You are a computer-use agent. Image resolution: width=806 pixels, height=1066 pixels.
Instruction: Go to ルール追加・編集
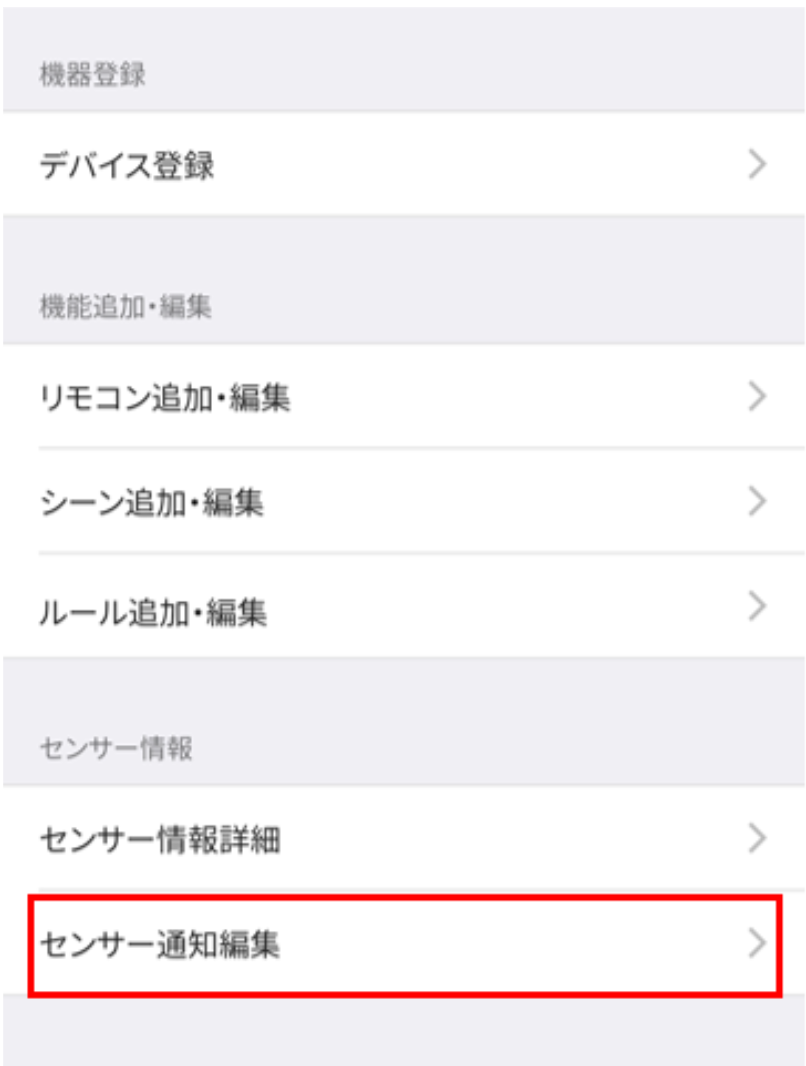pos(402,607)
